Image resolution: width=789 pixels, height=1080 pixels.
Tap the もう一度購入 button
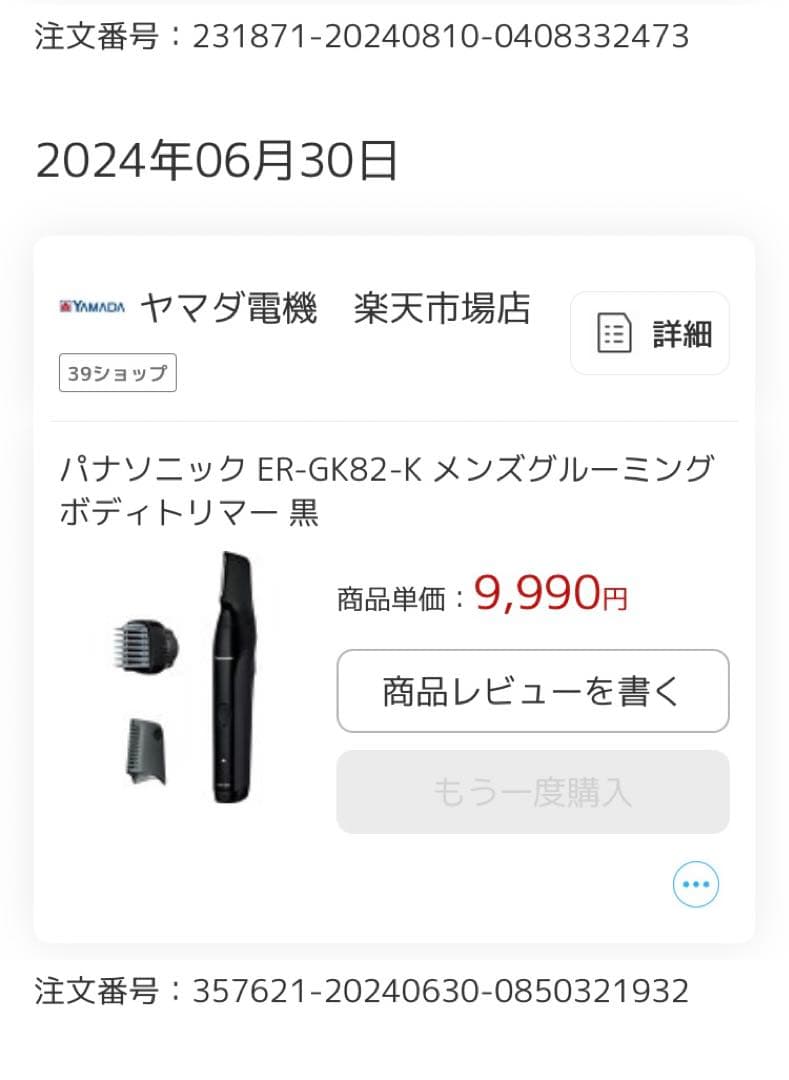pyautogui.click(x=532, y=792)
